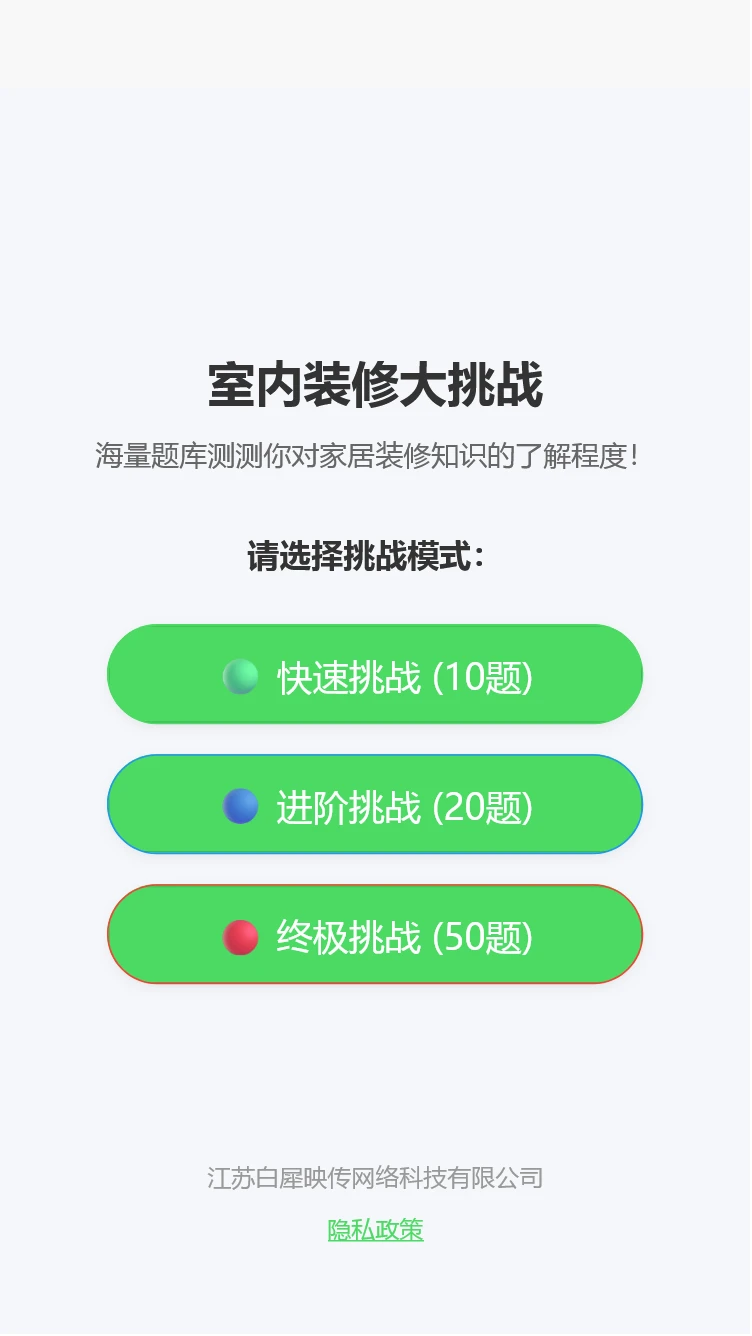Pick advanced challenge as your mode option
Screen dimensions: 752x1336
coord(375,804)
